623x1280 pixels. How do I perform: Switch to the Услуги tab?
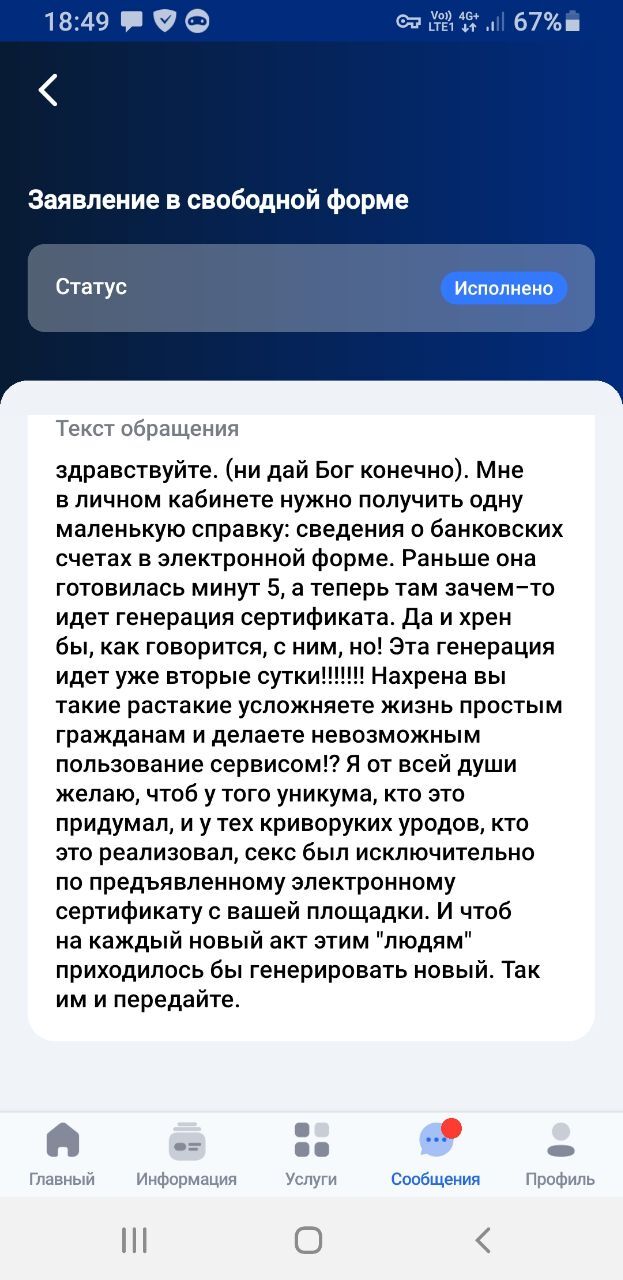pyautogui.click(x=311, y=1153)
